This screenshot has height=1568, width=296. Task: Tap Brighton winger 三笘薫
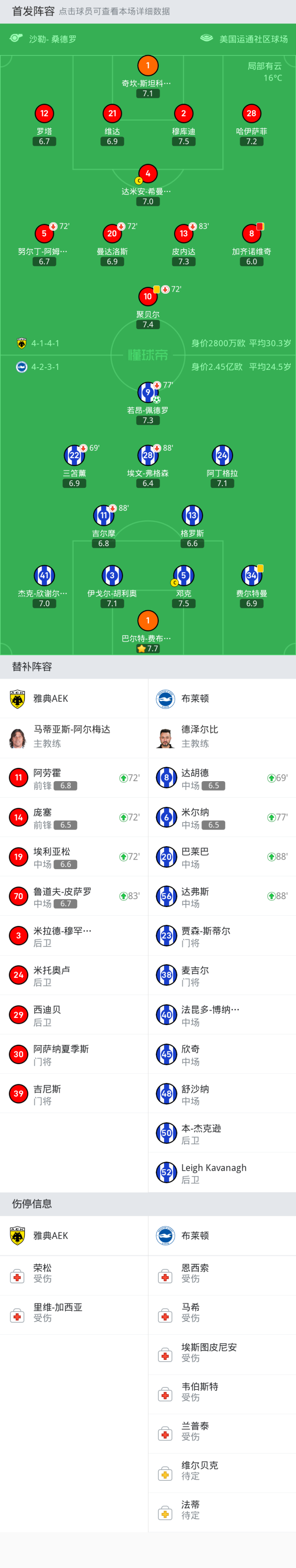(x=74, y=456)
